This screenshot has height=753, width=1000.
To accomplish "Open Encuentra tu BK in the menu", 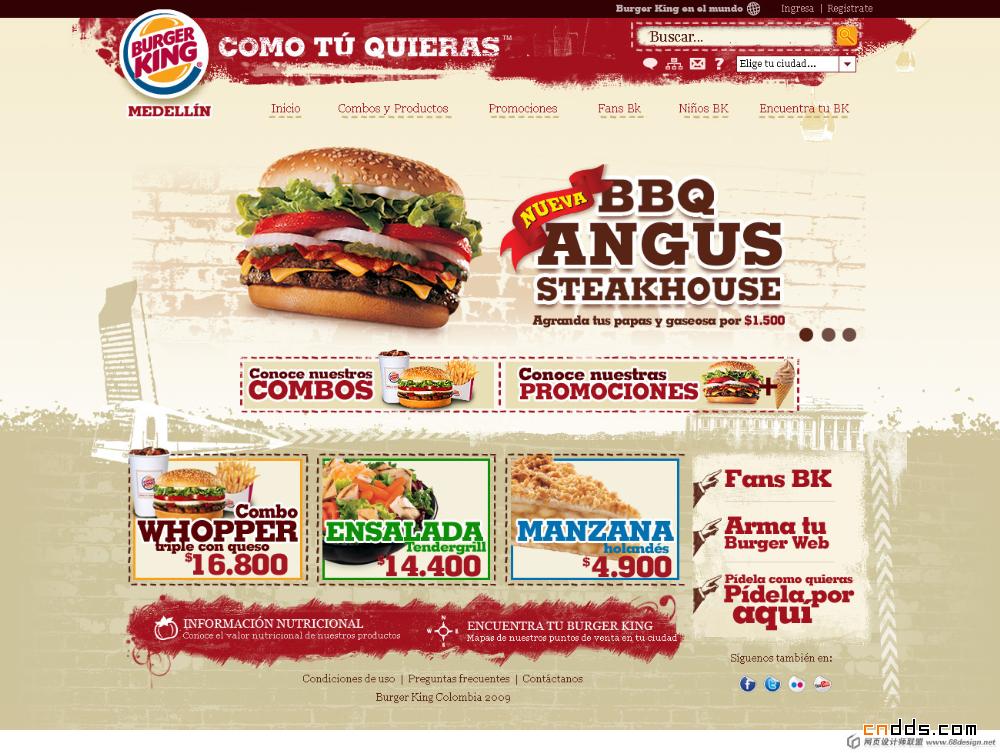I will [804, 108].
